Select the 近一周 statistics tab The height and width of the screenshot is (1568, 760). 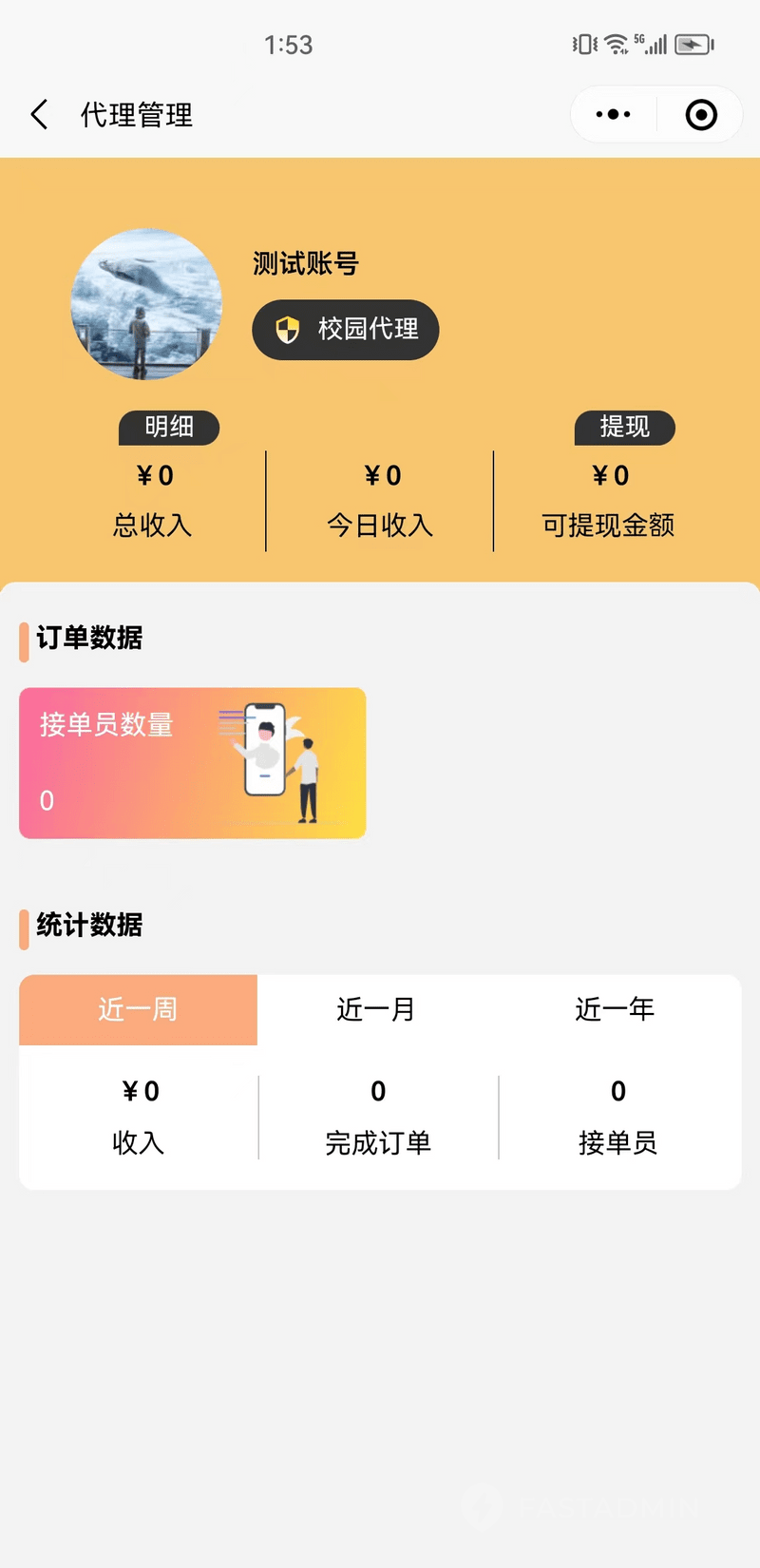coord(139,1009)
